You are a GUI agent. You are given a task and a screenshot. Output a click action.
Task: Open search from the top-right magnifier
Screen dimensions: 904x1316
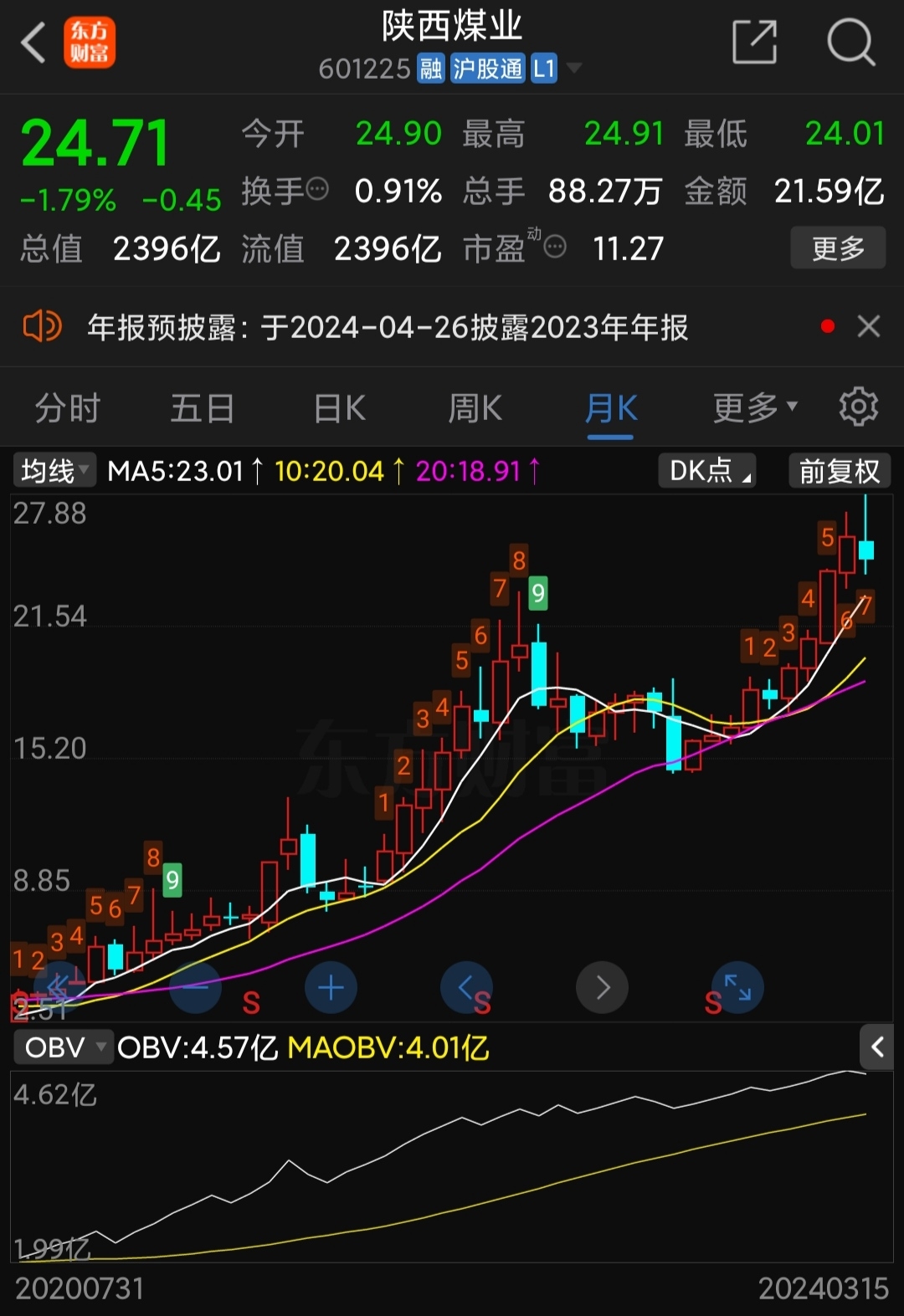[x=850, y=42]
